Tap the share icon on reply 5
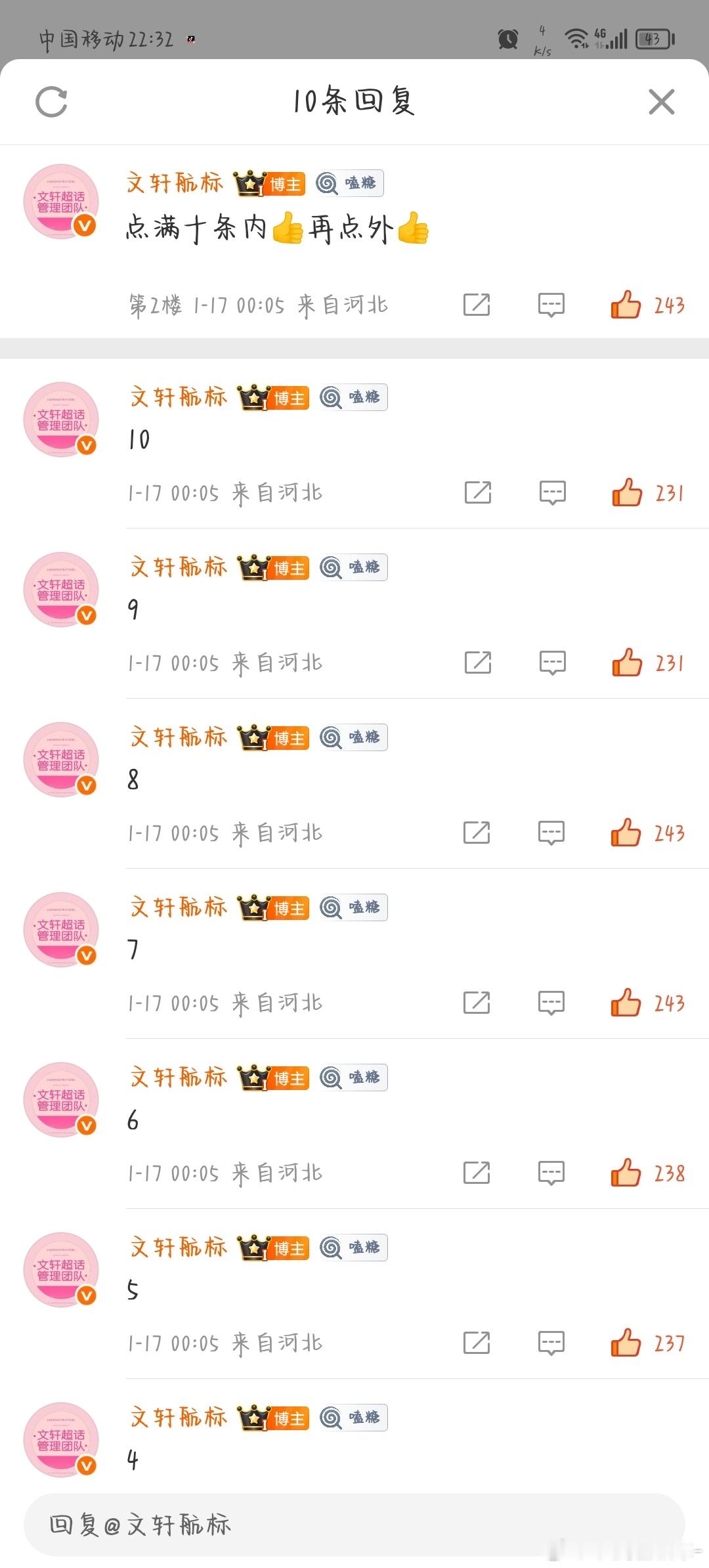 coord(477,1343)
